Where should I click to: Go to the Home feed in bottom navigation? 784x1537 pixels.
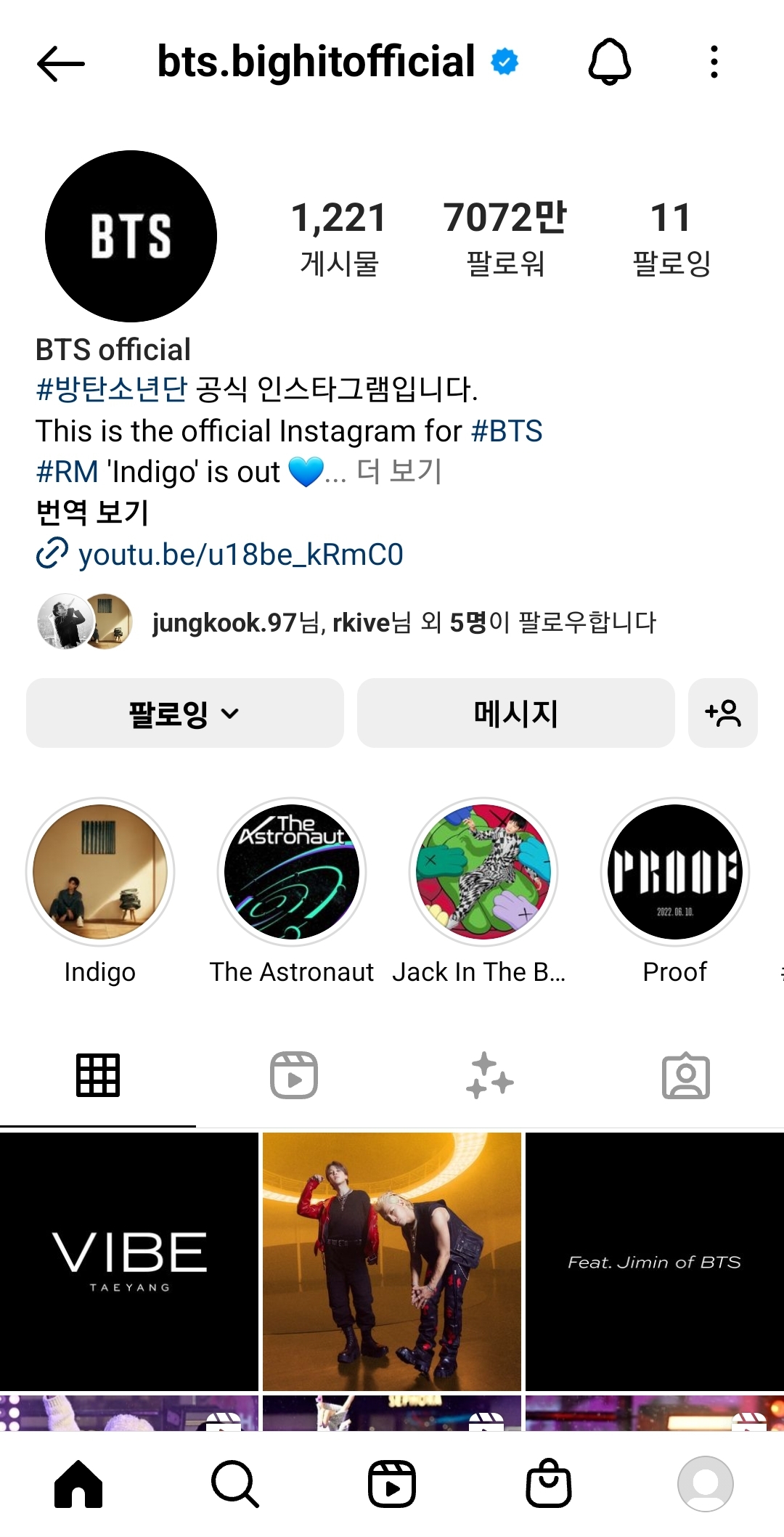tap(78, 1484)
